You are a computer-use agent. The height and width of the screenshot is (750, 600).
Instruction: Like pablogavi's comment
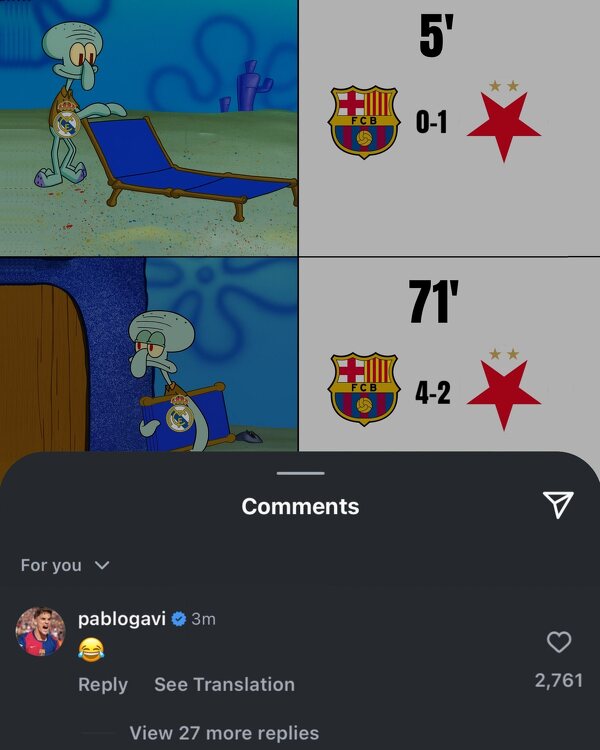559,642
